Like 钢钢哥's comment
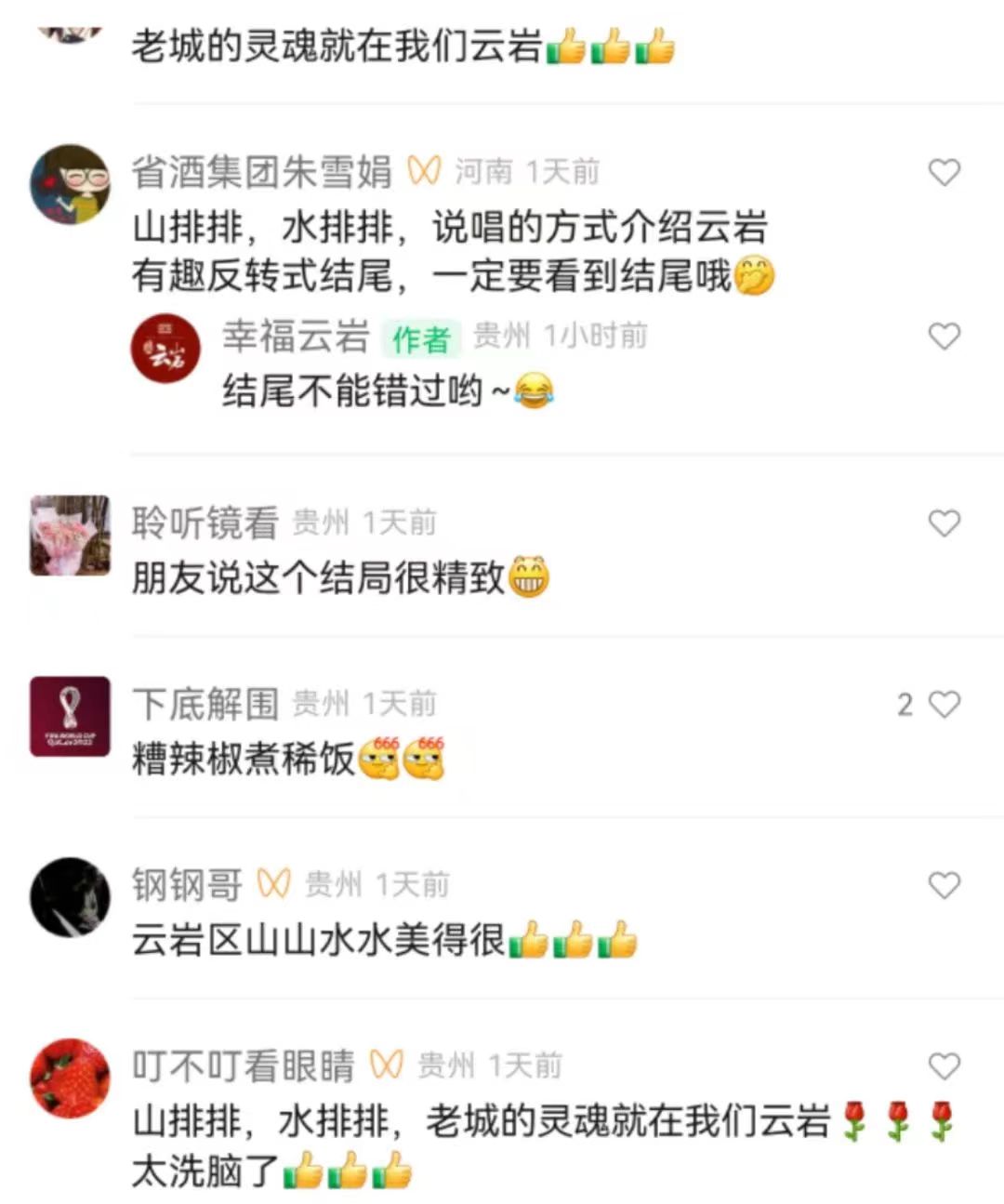The width and height of the screenshot is (1004, 1204). 944,885
